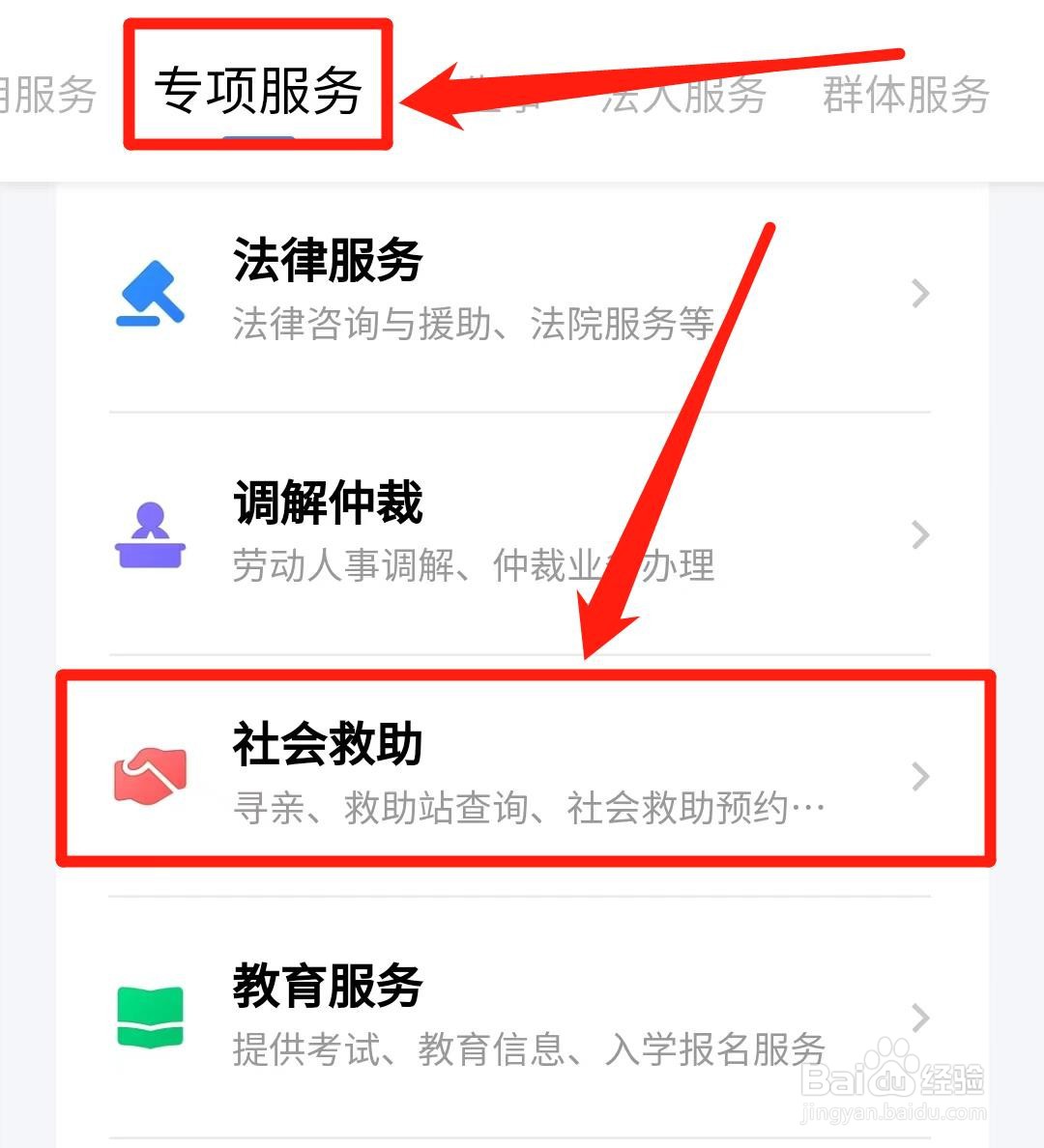The width and height of the screenshot is (1044, 1148).
Task: Tap the red handshake icon for 社会救助
Action: 150,776
